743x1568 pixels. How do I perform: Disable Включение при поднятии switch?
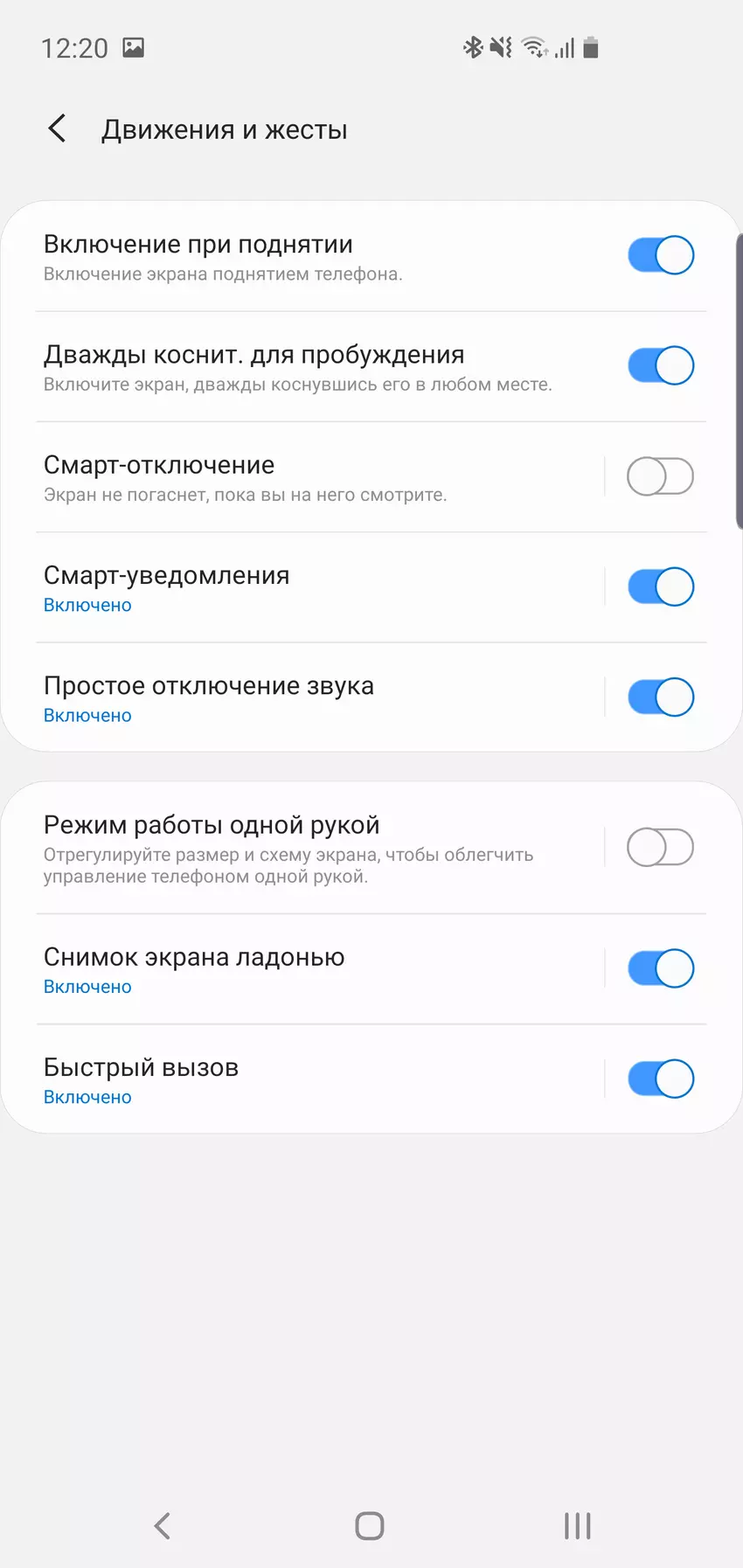[660, 255]
